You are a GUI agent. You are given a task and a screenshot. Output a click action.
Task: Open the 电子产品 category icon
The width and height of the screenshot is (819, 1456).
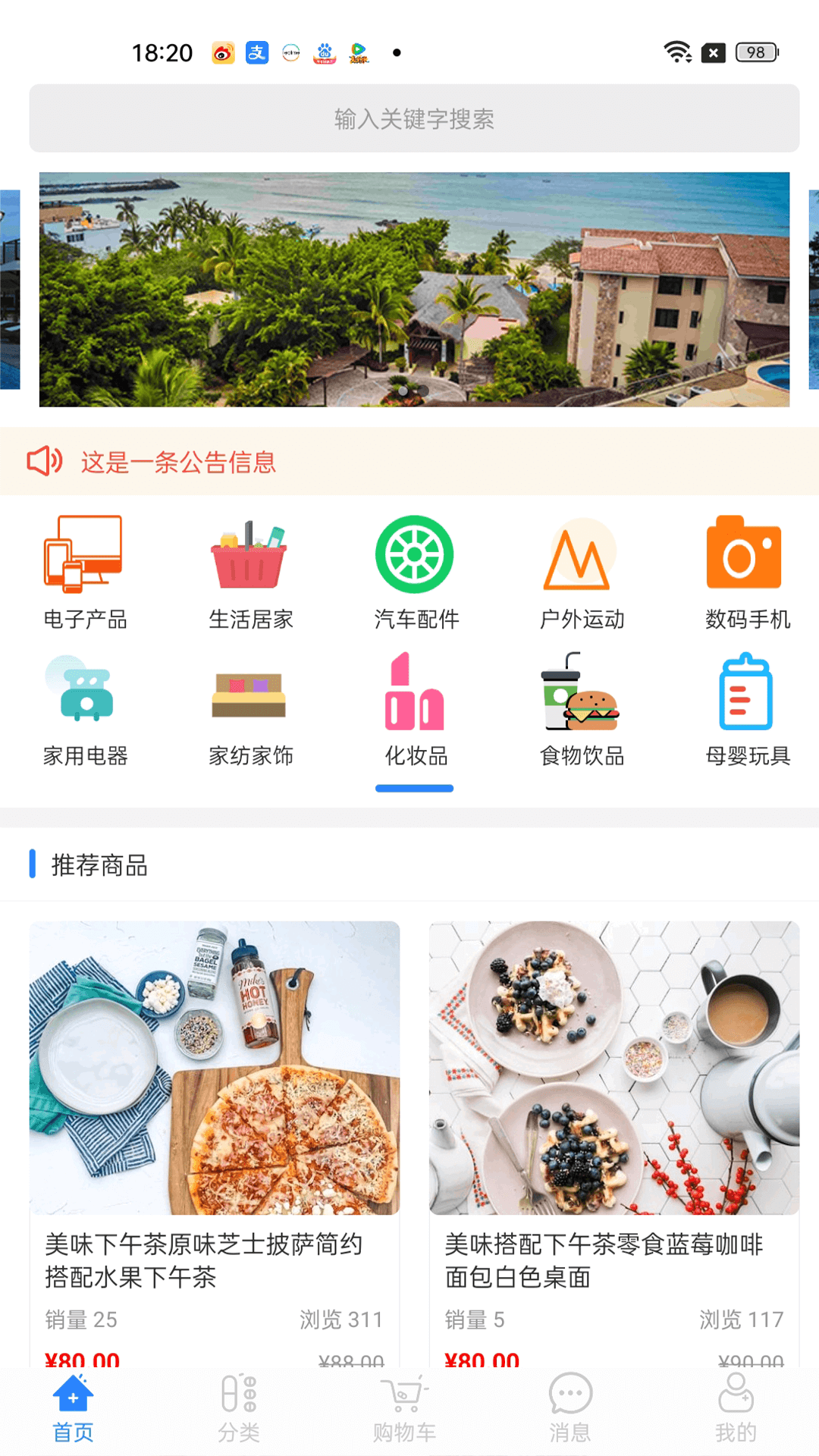pos(86,556)
